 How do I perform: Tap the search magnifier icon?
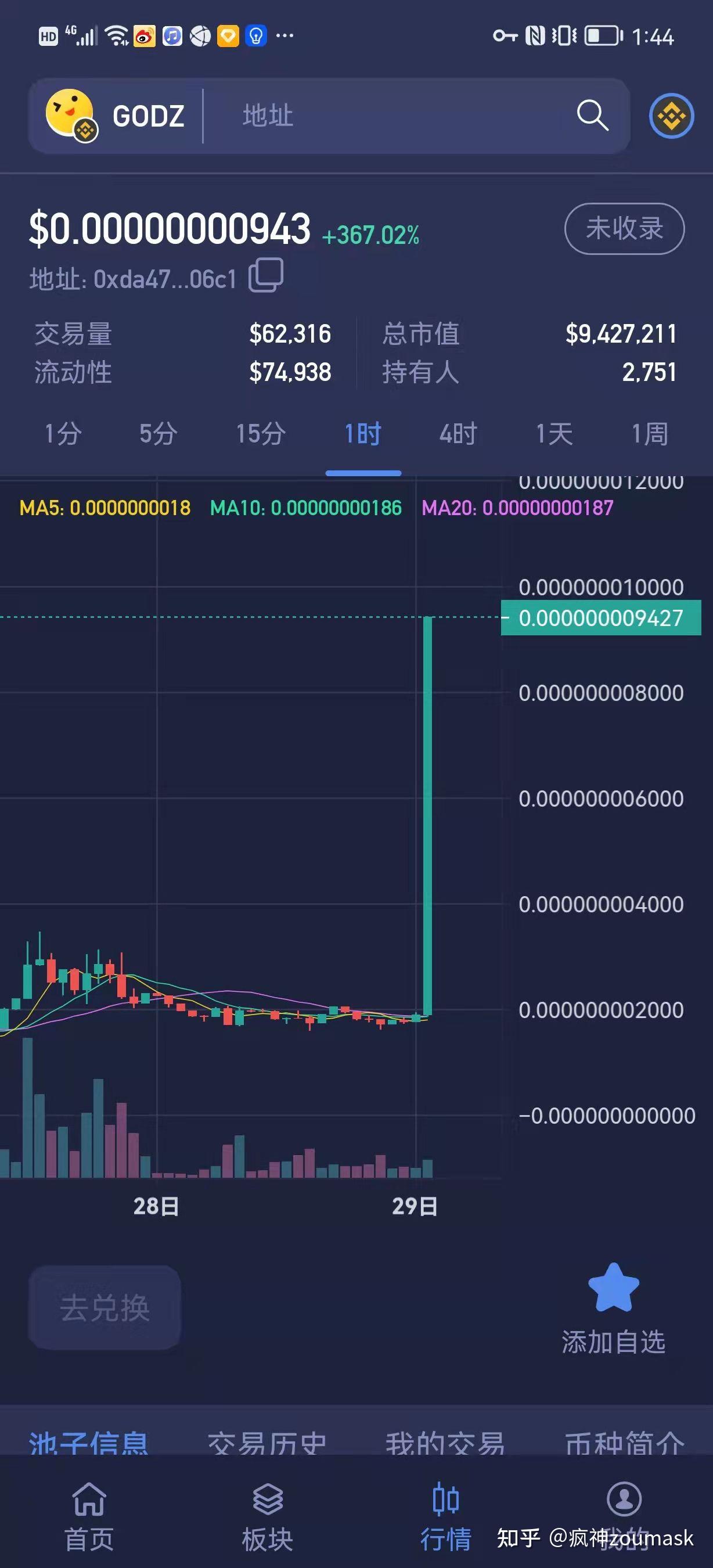click(x=592, y=115)
